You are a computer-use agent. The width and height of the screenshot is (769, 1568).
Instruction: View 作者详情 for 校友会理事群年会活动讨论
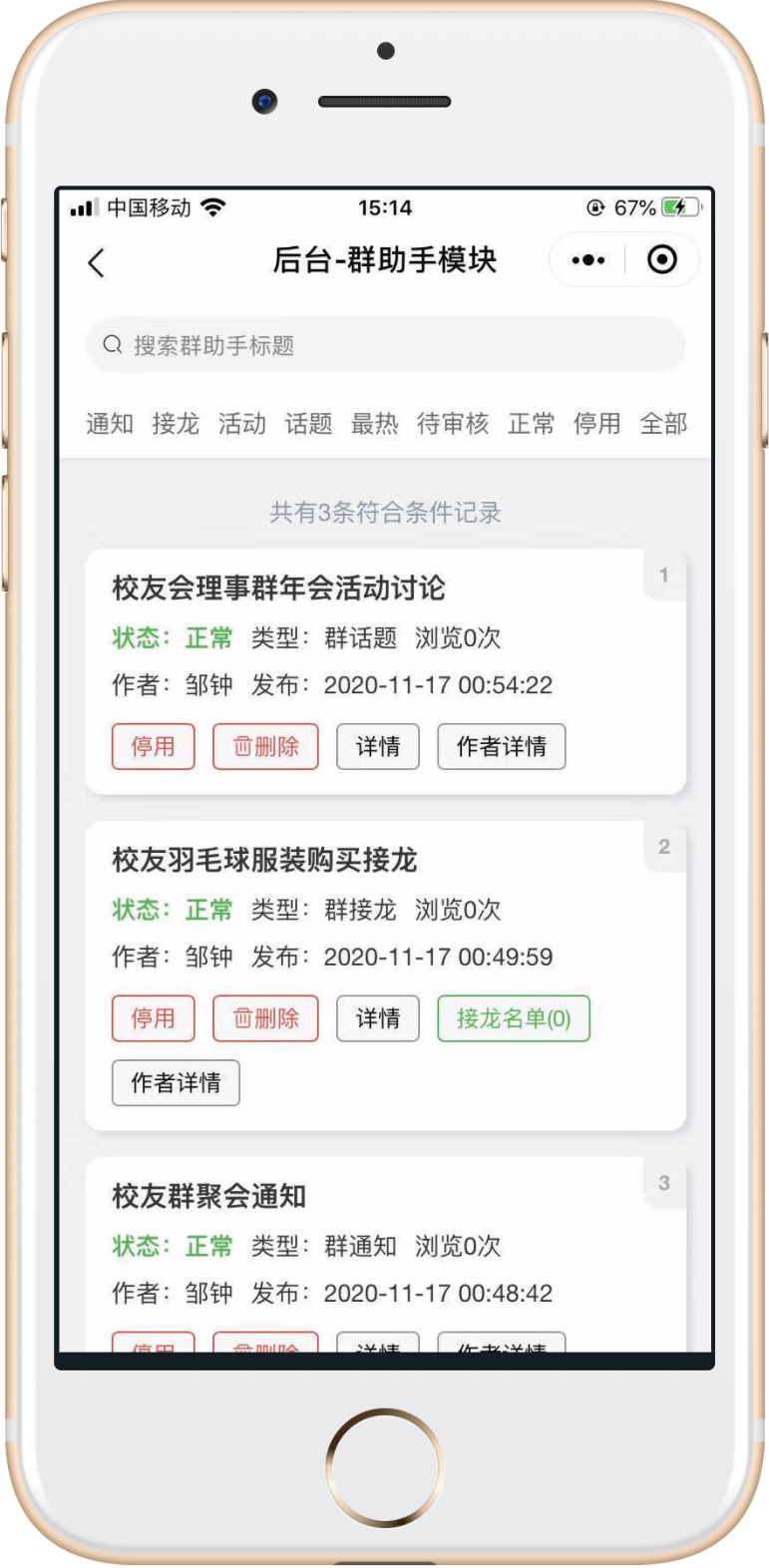pyautogui.click(x=501, y=746)
